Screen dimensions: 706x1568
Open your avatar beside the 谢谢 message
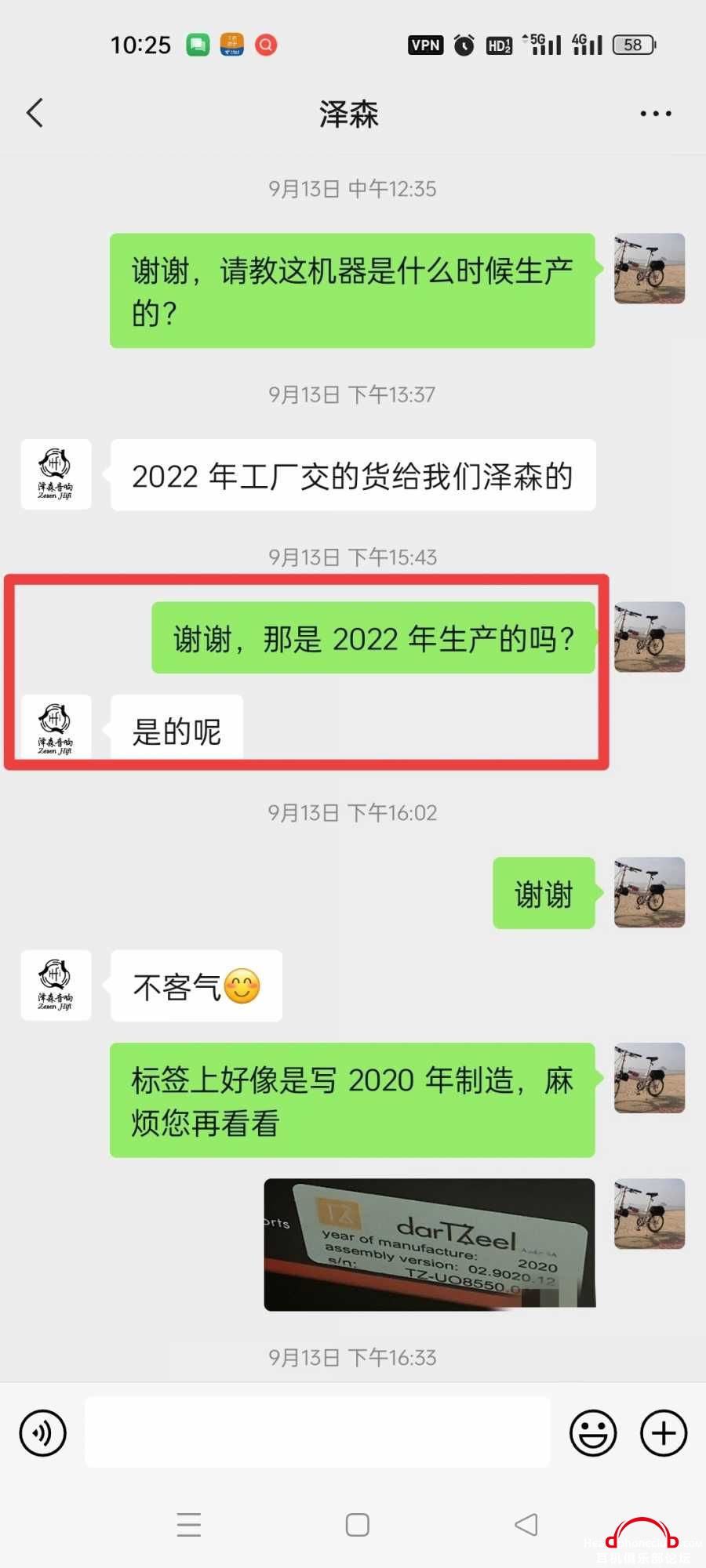tap(649, 892)
